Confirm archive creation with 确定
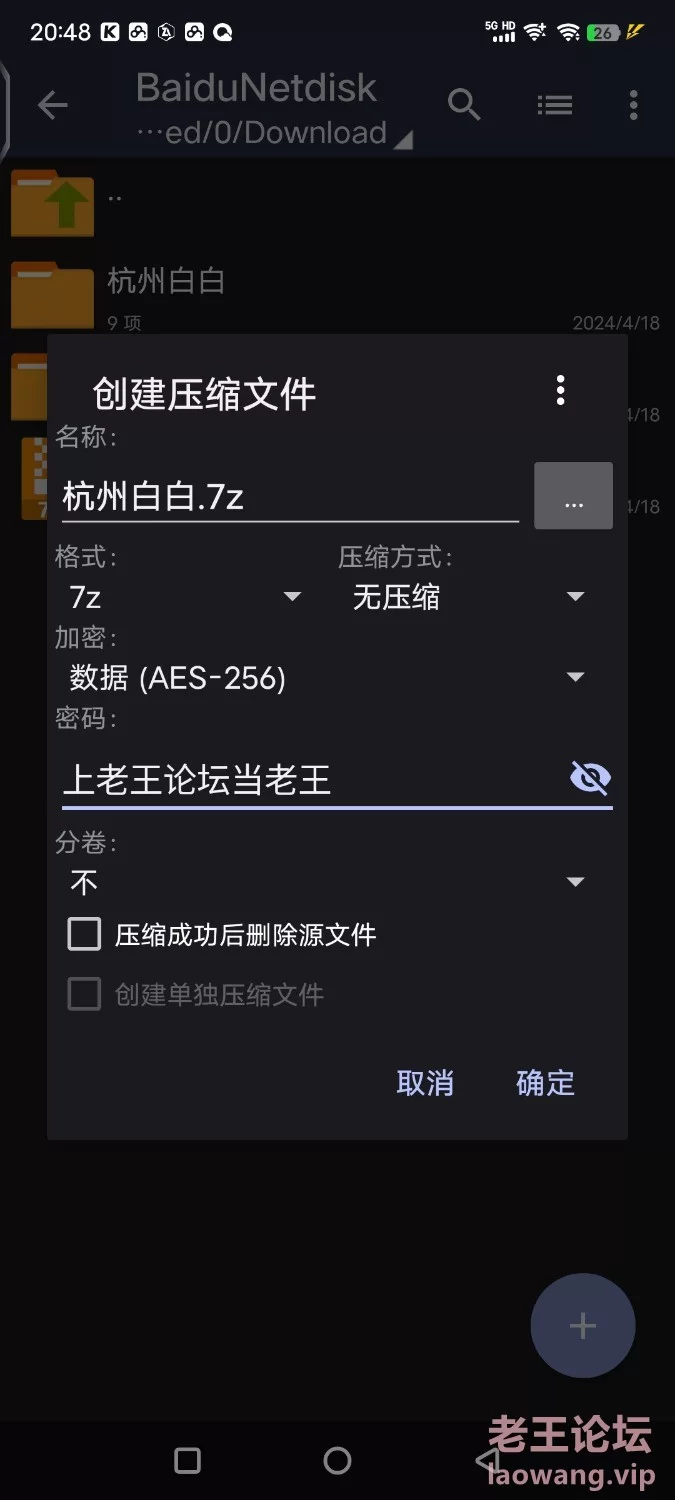 coord(545,1083)
